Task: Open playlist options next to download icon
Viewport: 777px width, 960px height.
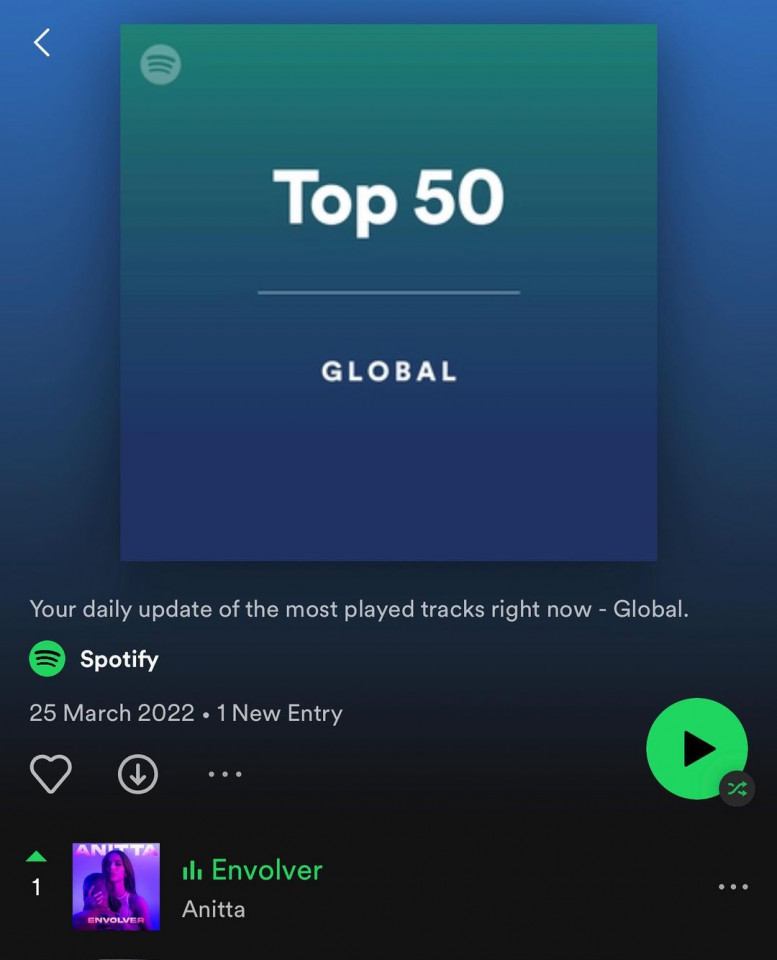Action: click(225, 774)
